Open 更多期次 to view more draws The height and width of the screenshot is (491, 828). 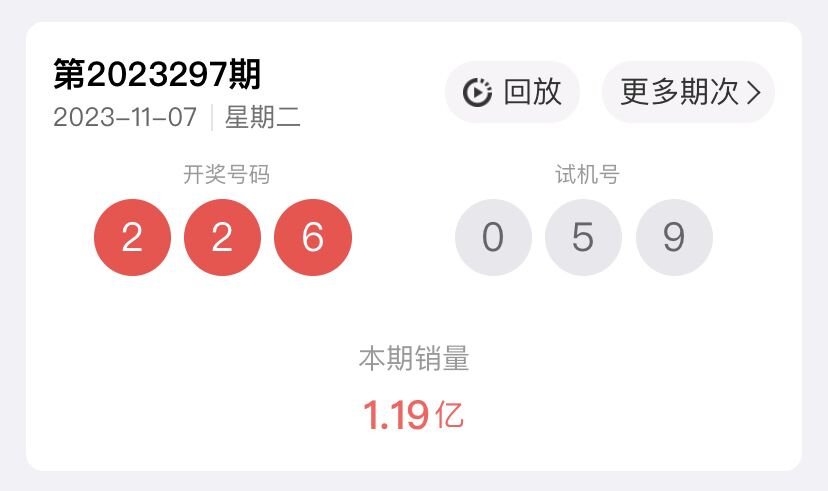click(689, 93)
